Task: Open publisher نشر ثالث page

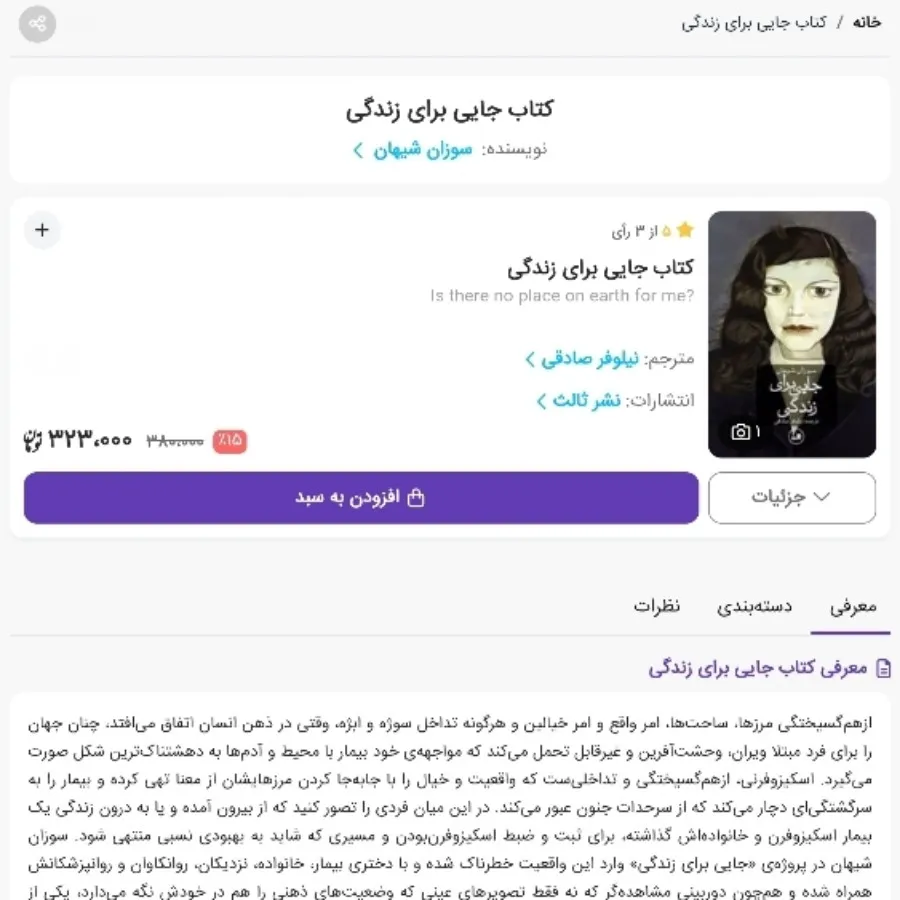Action: [584, 401]
